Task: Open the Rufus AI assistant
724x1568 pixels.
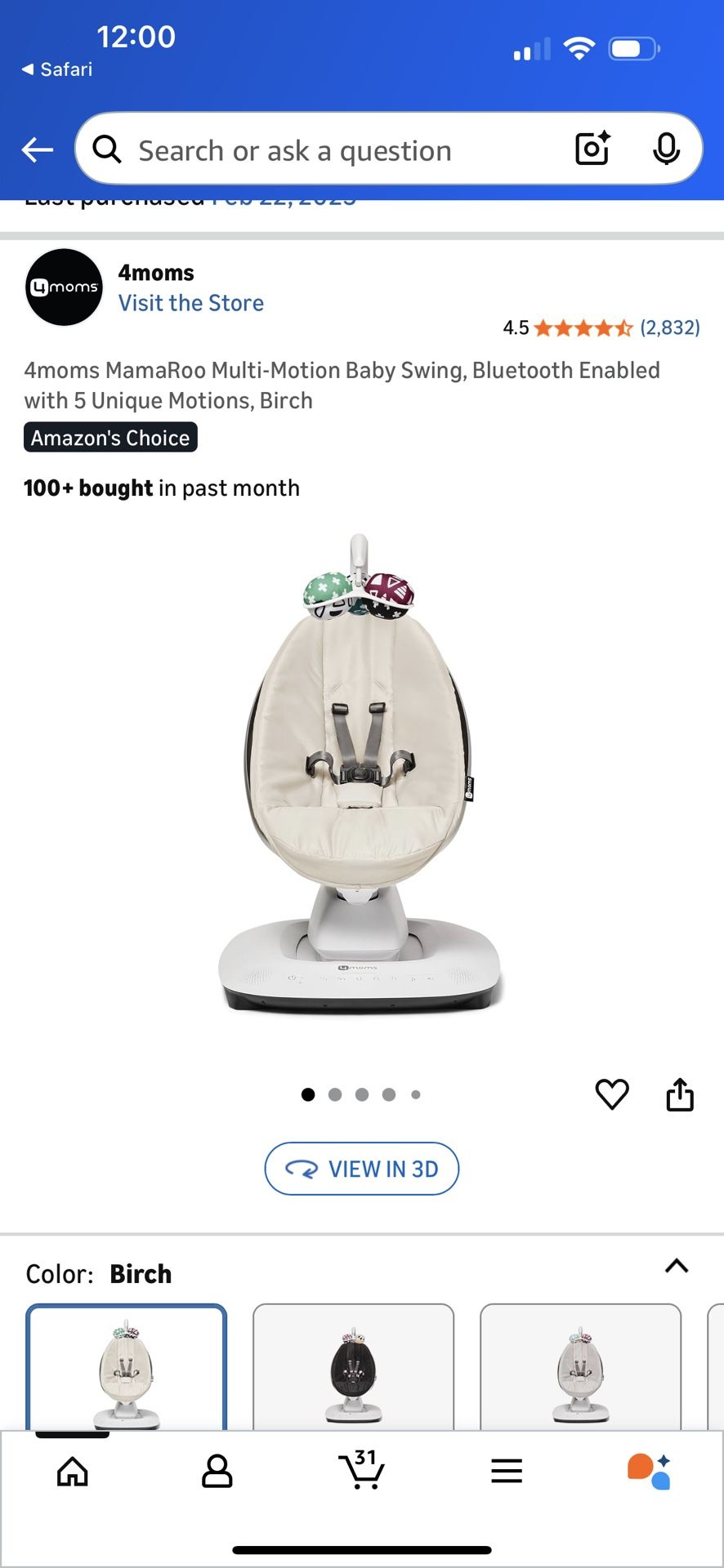Action: tap(650, 1472)
